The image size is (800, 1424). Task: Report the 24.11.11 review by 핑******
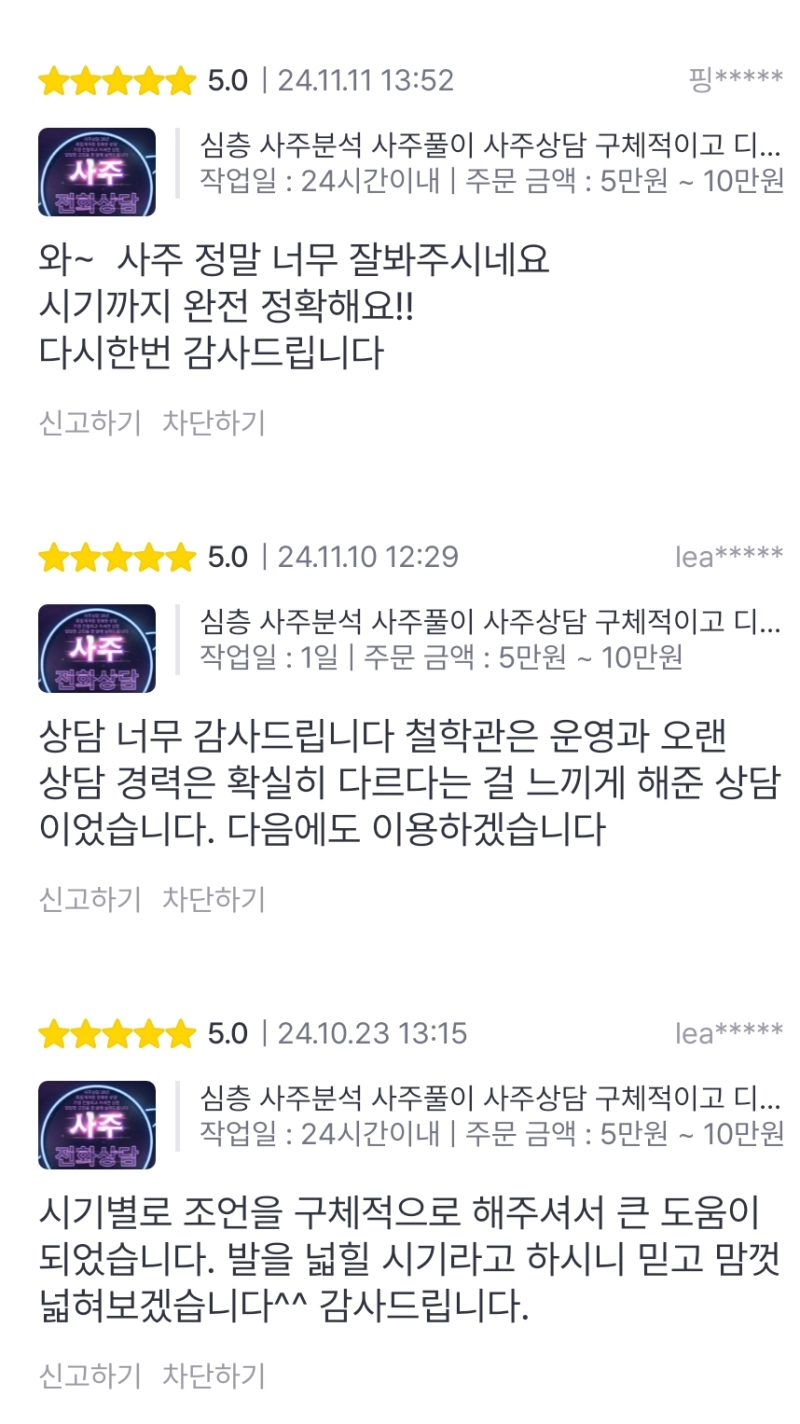pyautogui.click(x=90, y=423)
